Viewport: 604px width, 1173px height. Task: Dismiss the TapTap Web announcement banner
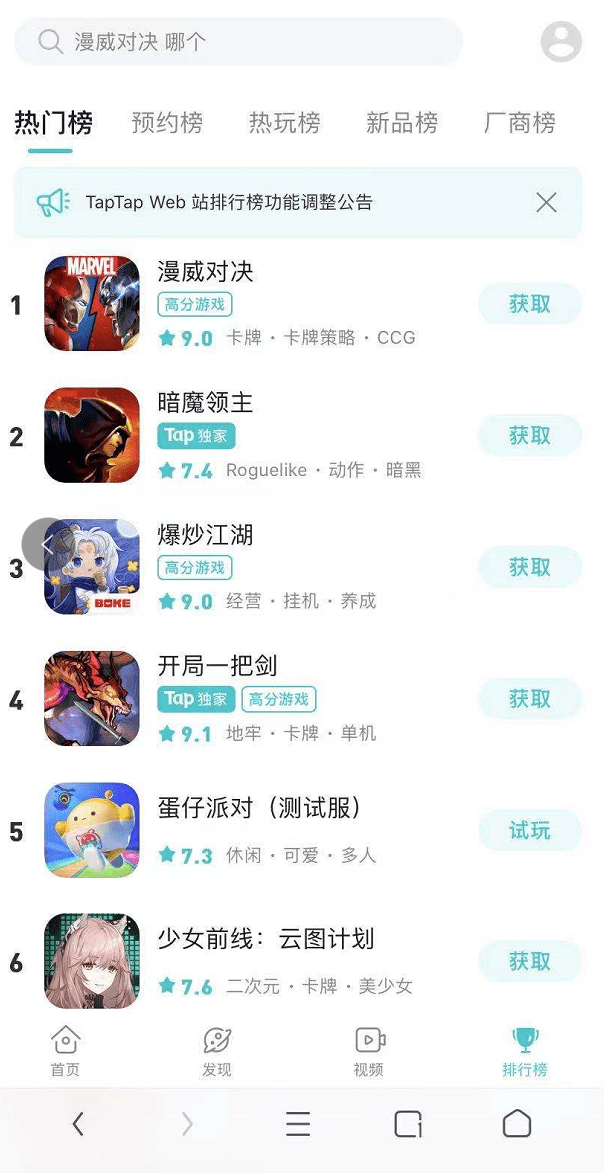pyautogui.click(x=546, y=203)
